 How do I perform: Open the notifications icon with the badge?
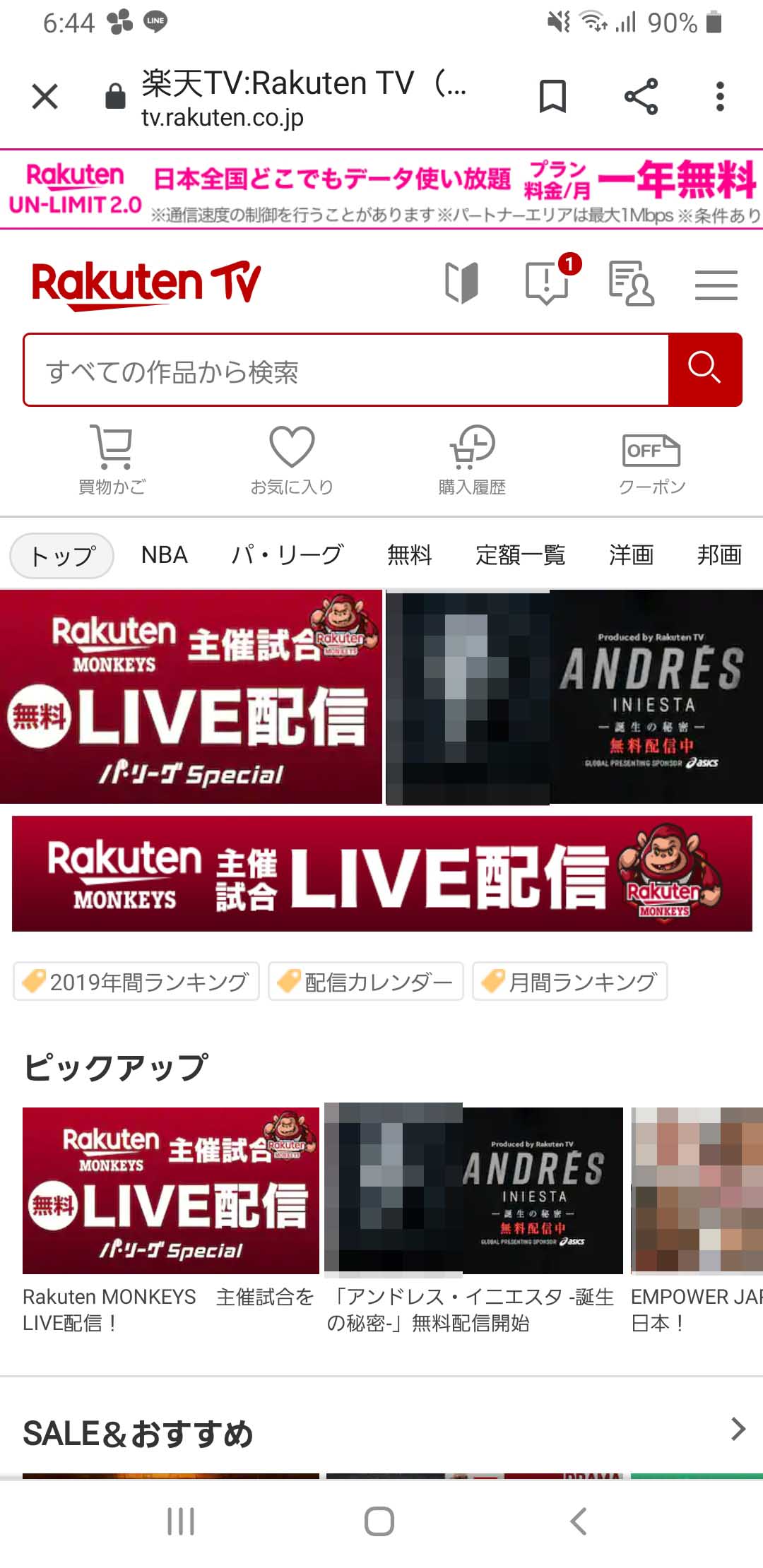(x=548, y=283)
